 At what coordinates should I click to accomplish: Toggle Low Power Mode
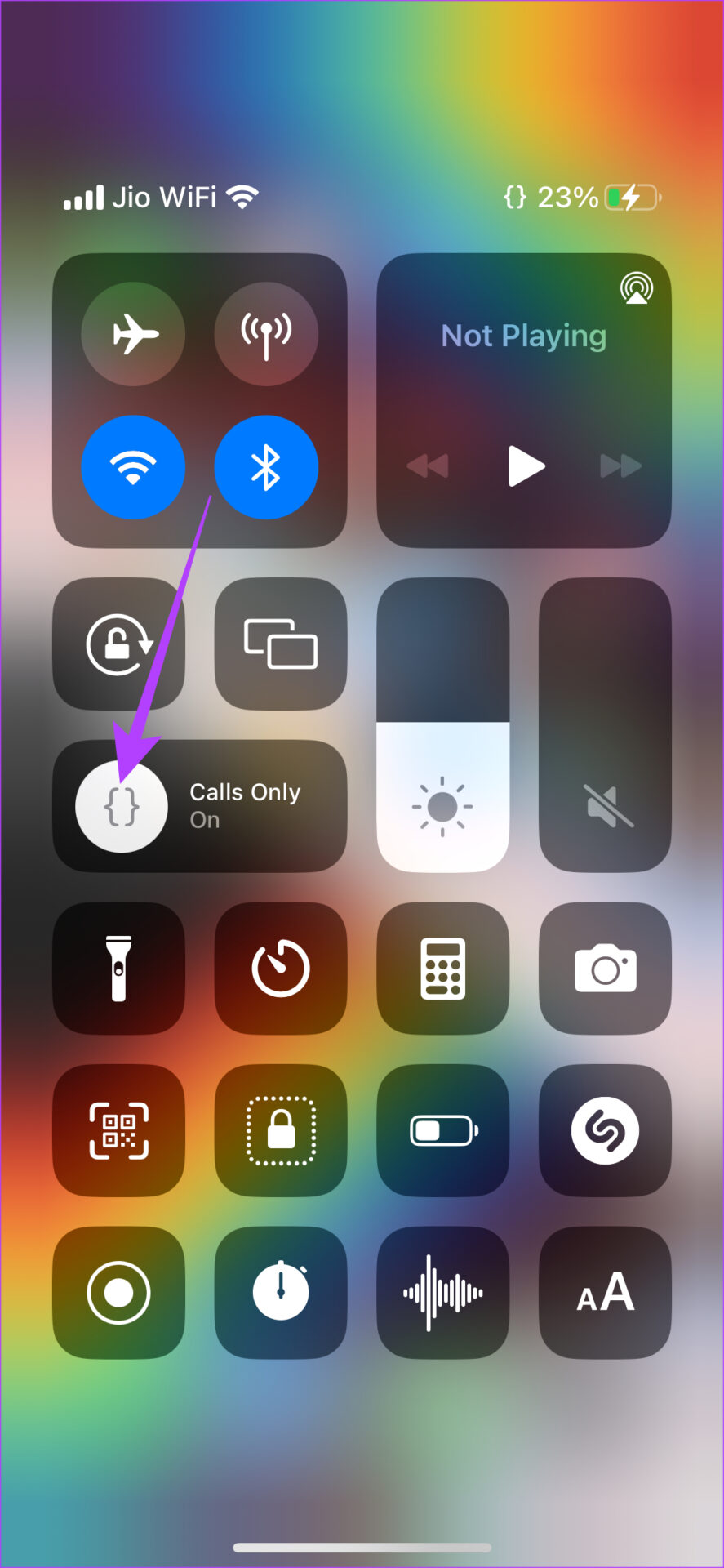click(442, 1131)
